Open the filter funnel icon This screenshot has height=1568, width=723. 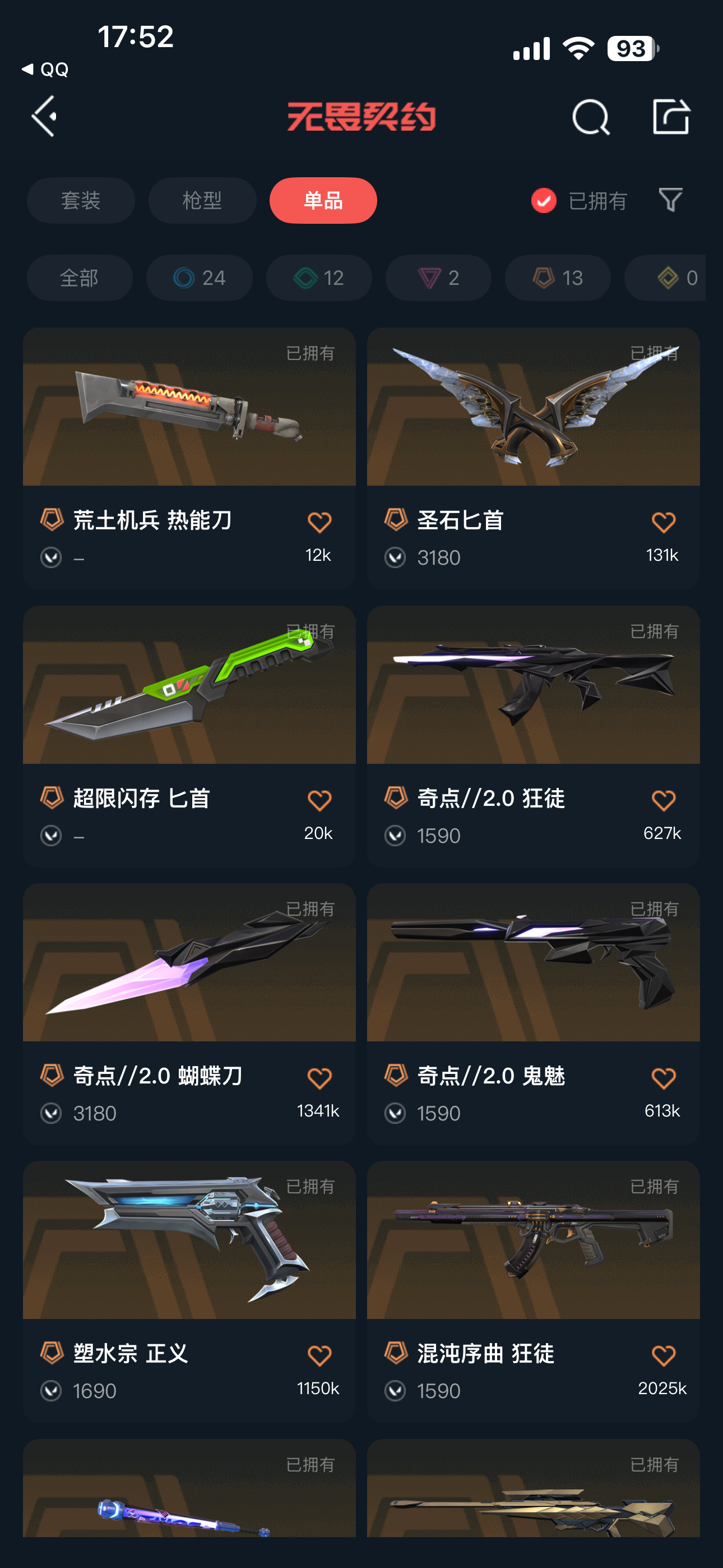(x=670, y=200)
